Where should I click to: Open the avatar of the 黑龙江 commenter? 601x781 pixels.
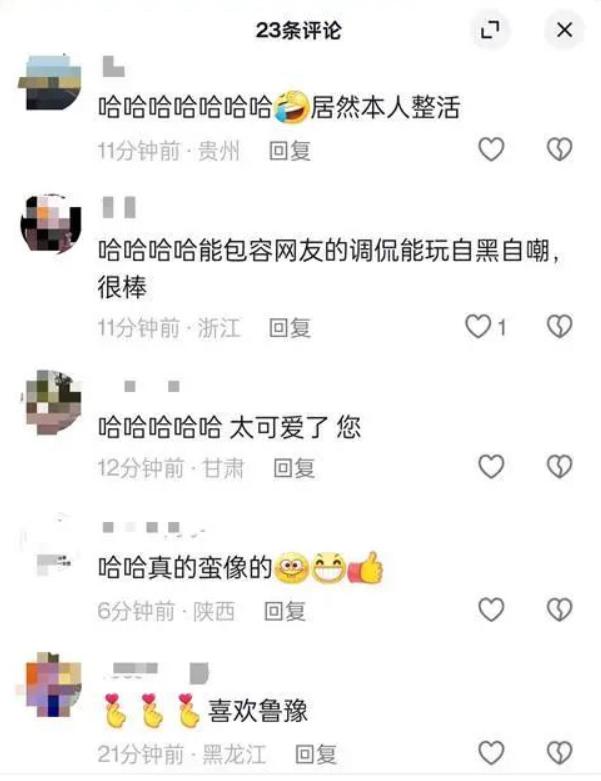click(50, 686)
